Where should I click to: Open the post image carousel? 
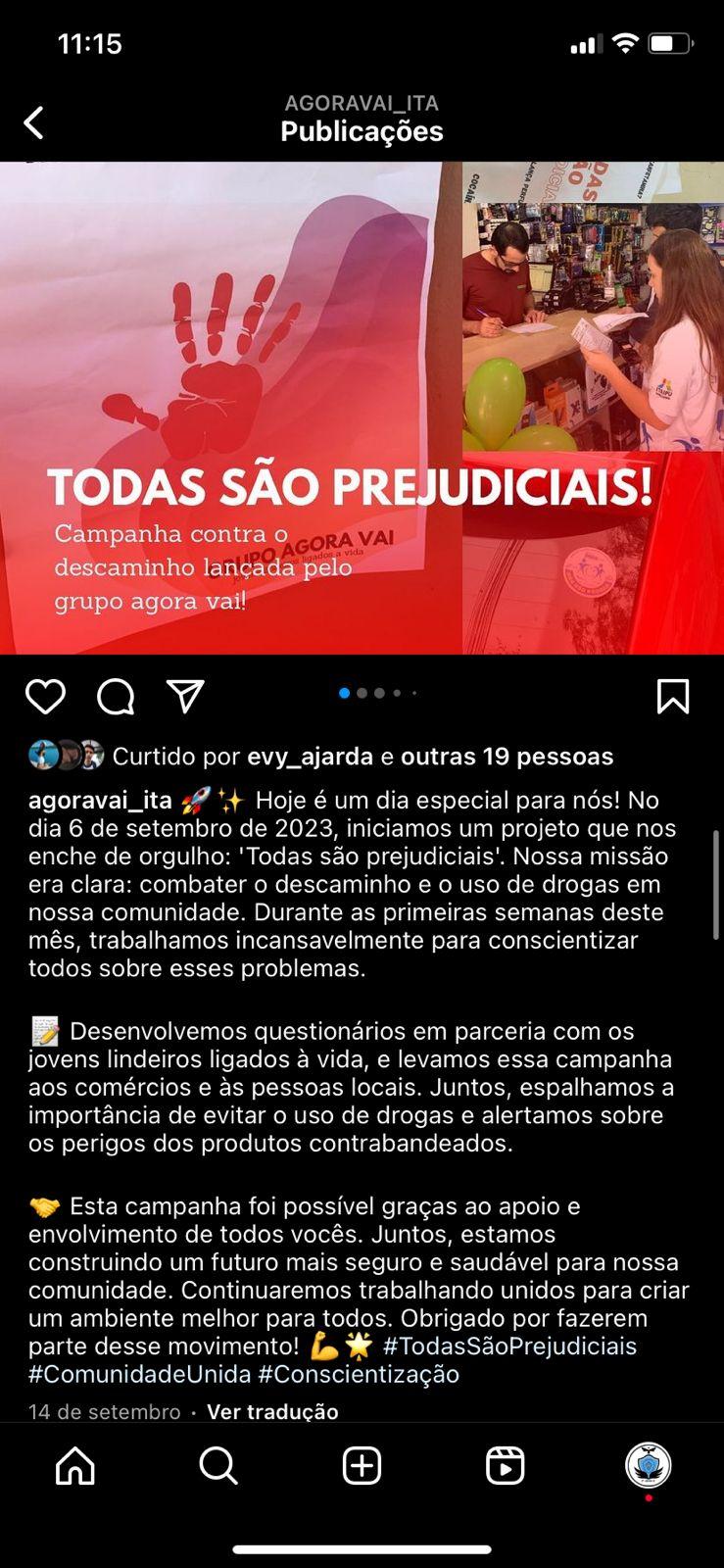click(x=362, y=408)
